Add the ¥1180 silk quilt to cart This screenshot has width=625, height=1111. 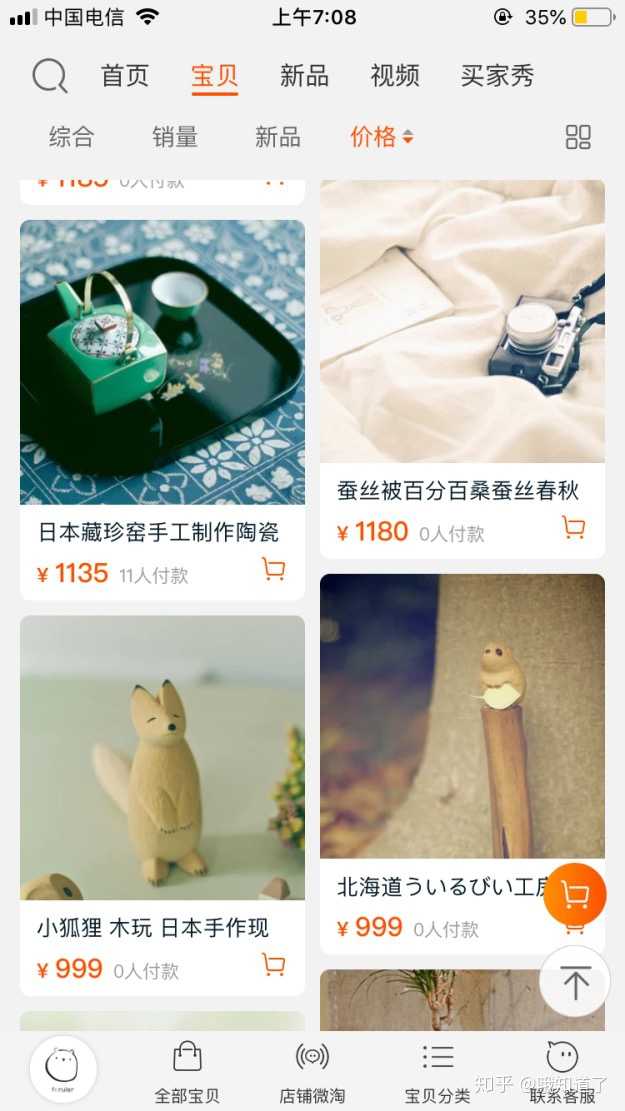point(573,528)
